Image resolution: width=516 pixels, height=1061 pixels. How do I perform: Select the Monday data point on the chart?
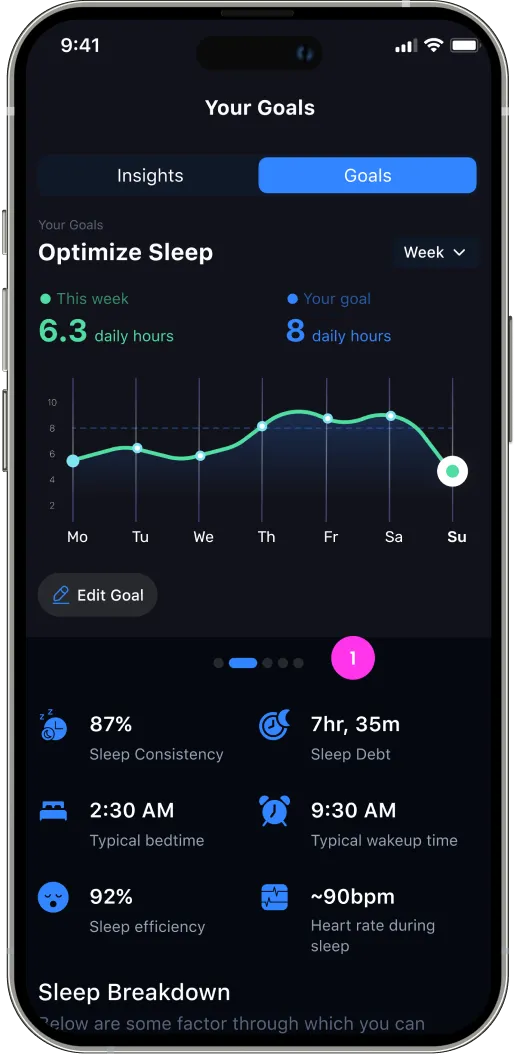[x=73, y=461]
